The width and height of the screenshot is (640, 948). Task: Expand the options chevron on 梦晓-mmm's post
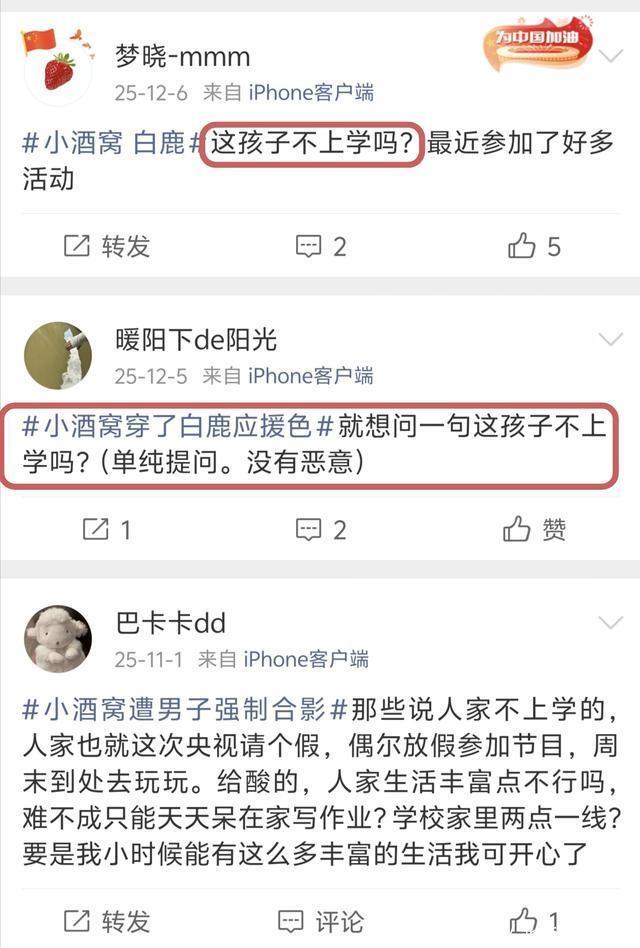pyautogui.click(x=610, y=56)
